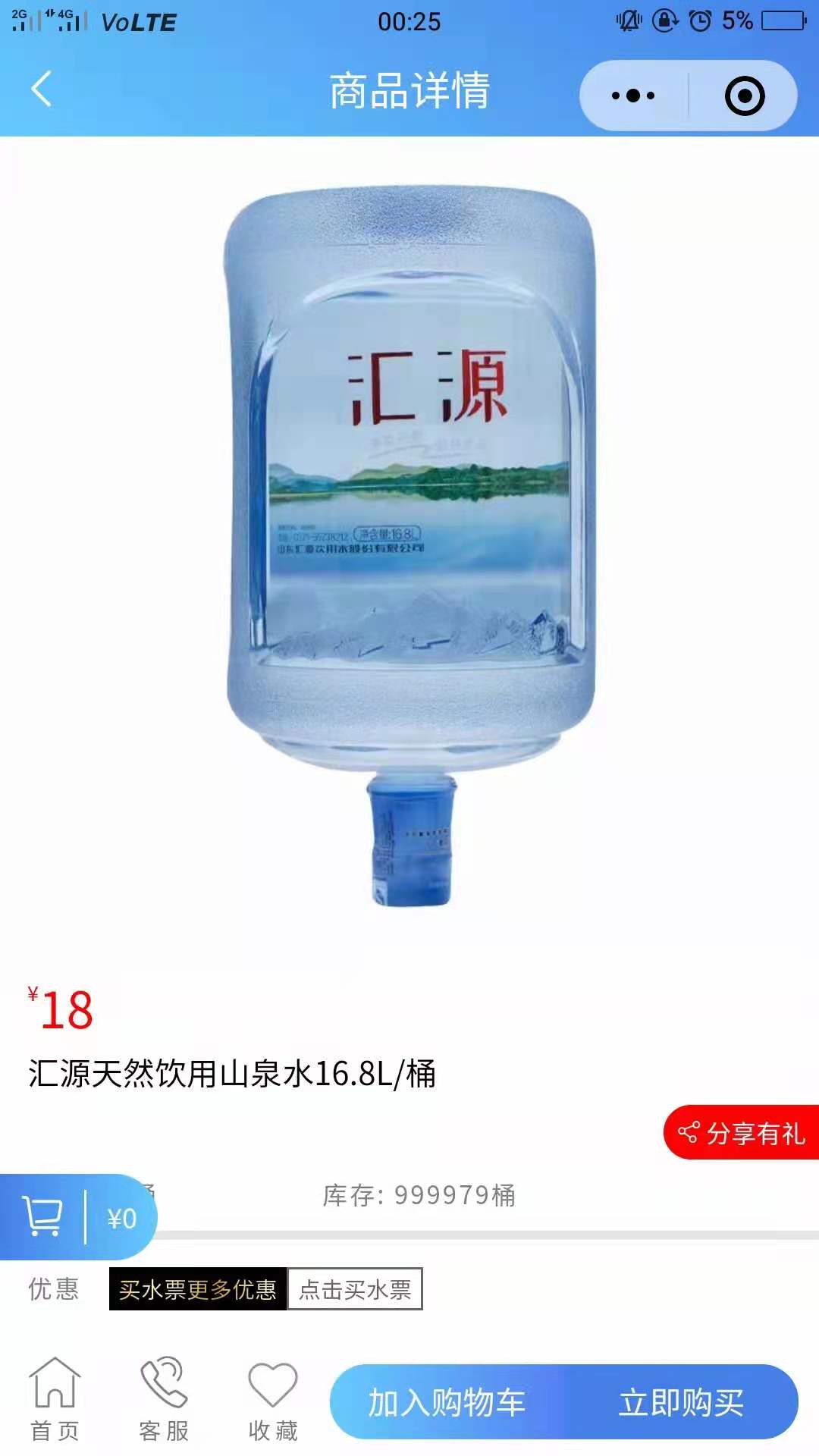Tap the 分享有礼 share button
Screen dimensions: 819x1456
point(742,1133)
